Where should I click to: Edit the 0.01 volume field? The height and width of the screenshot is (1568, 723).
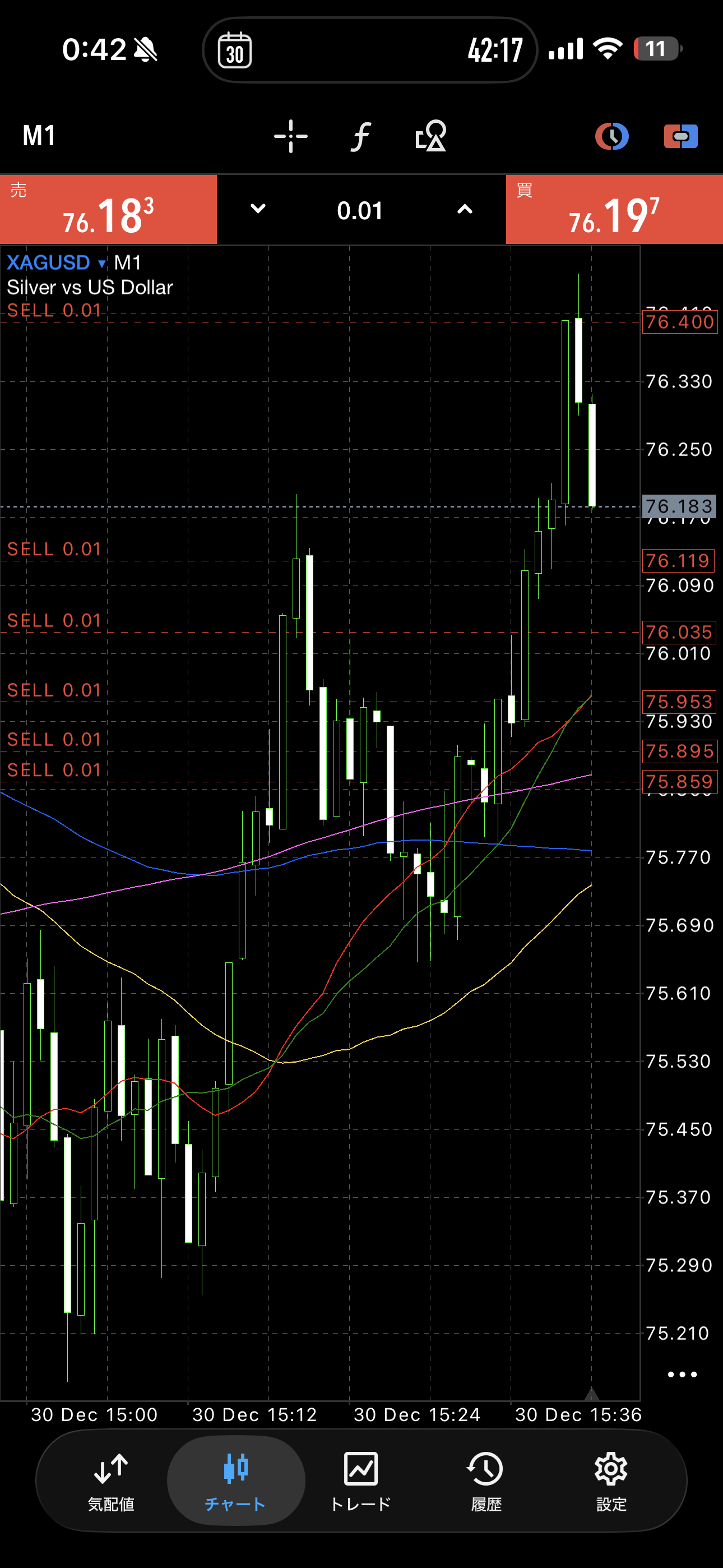point(360,211)
